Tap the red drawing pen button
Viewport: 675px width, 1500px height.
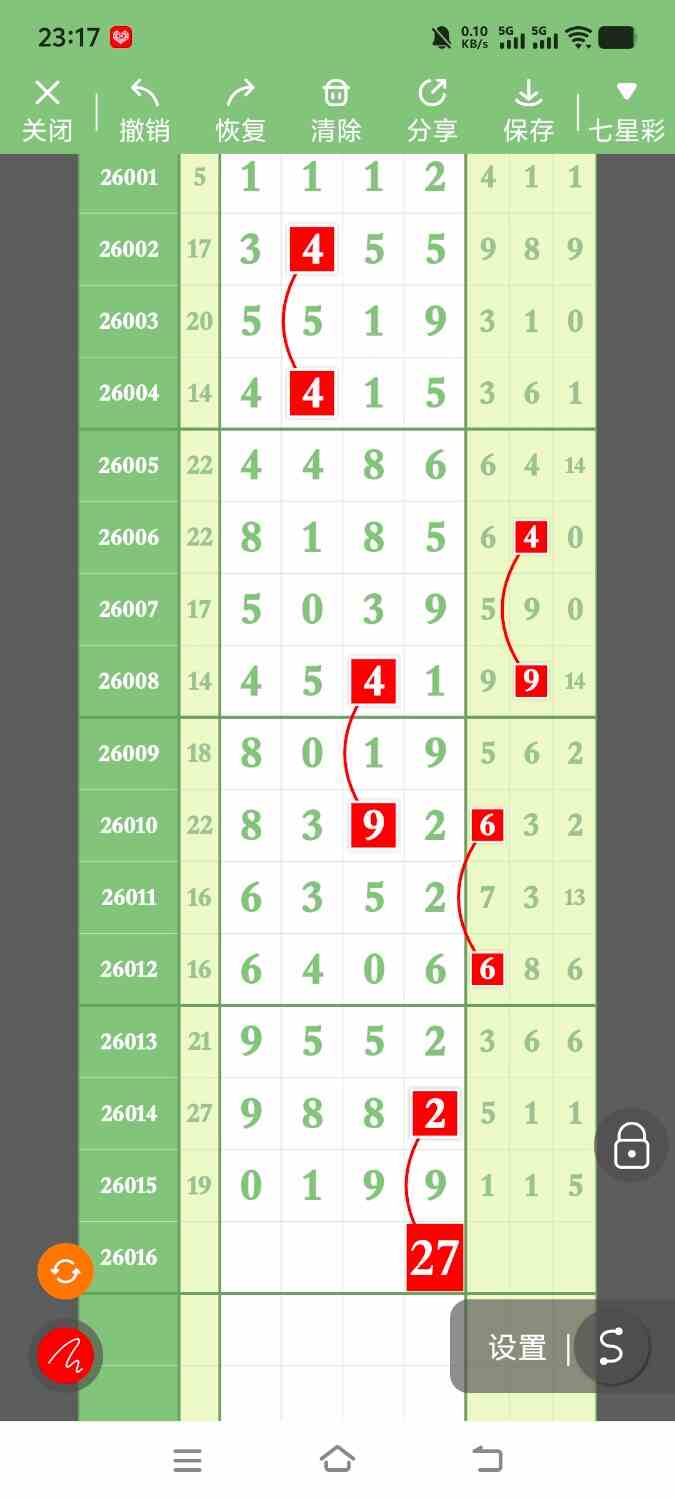point(65,1355)
